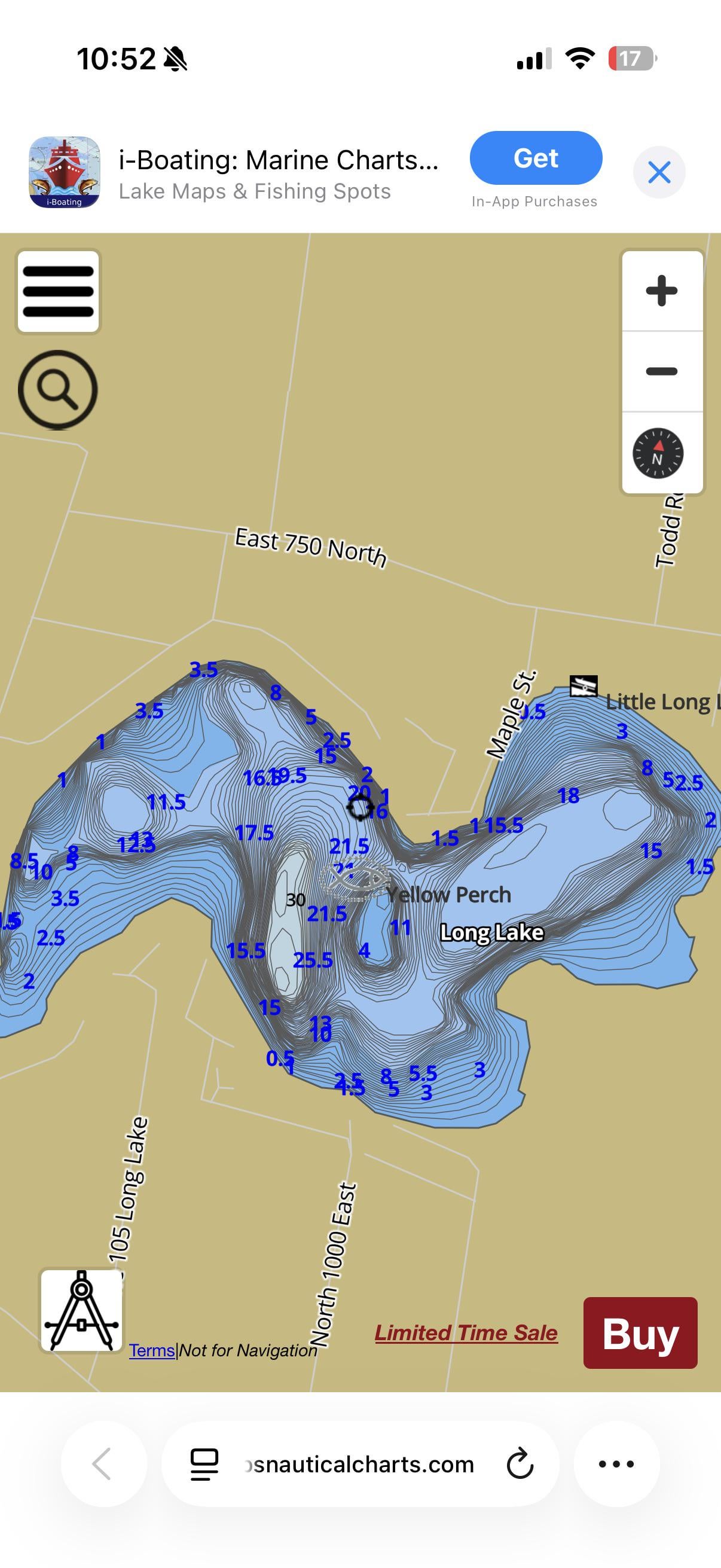This screenshot has height=1568, width=721.
Task: Tap the compass to reset north
Action: [658, 453]
